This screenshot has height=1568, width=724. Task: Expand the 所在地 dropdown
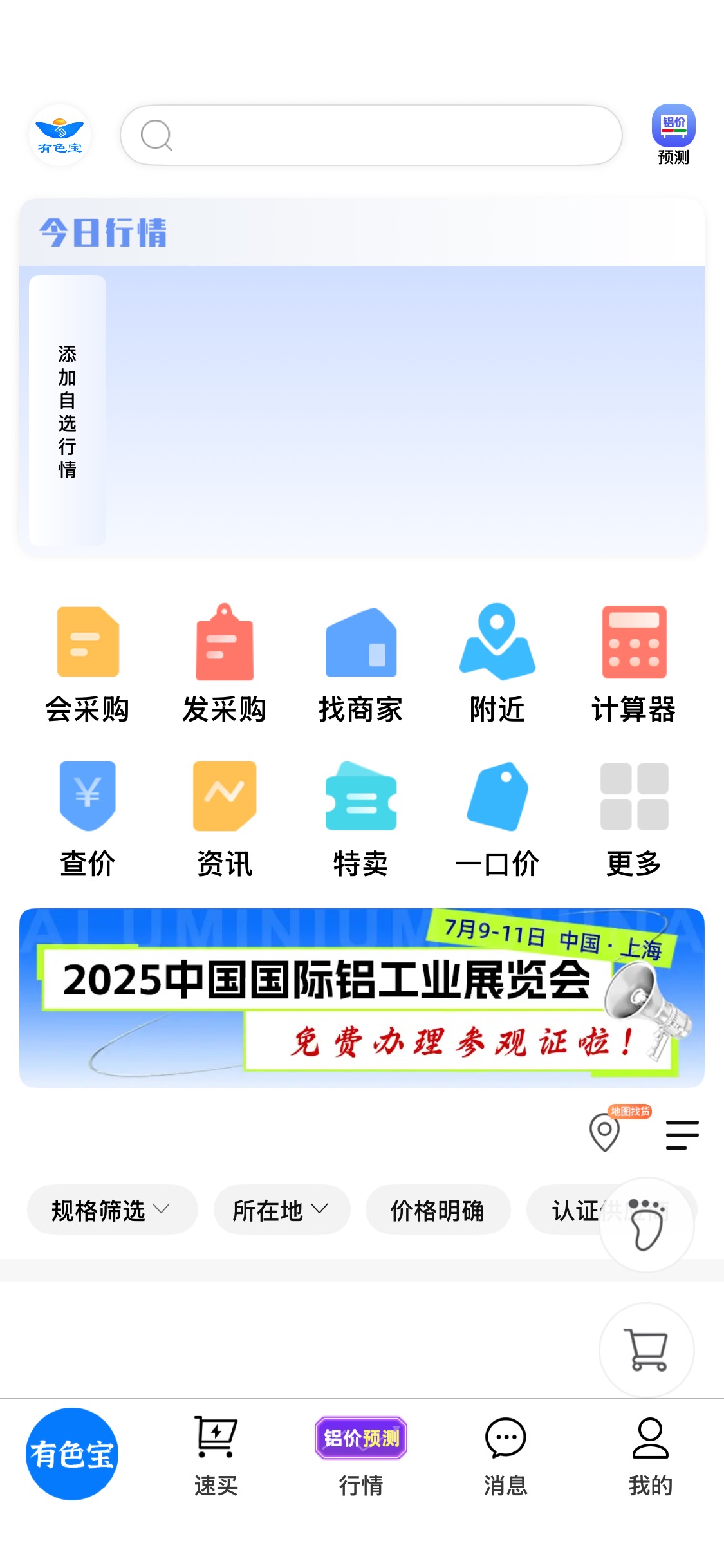[282, 1210]
